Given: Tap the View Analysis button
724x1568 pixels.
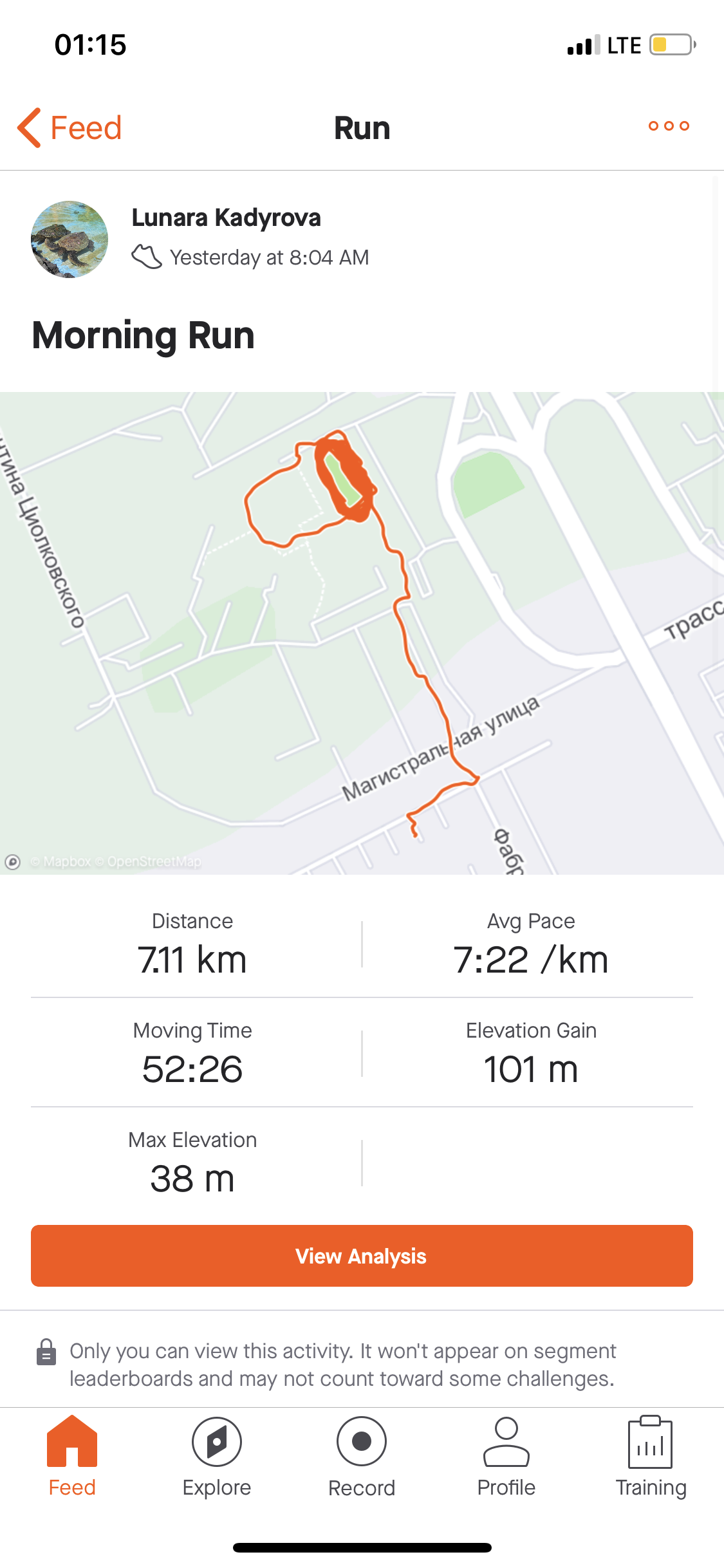Looking at the screenshot, I should click(362, 1256).
